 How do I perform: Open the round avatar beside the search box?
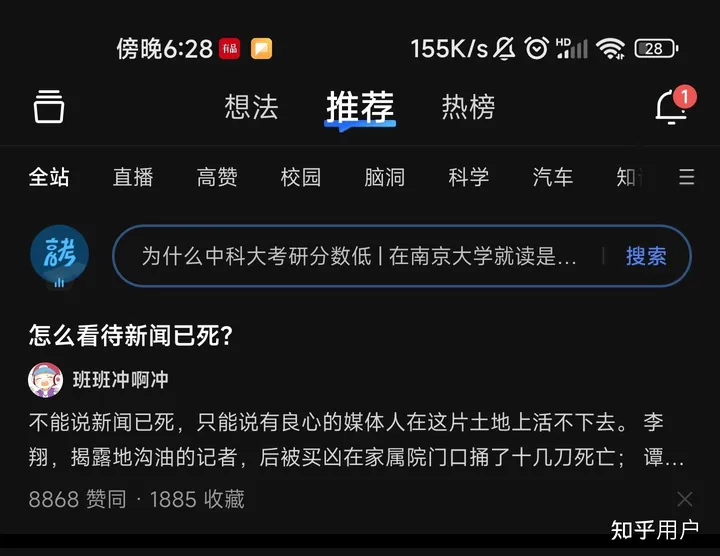(59, 256)
